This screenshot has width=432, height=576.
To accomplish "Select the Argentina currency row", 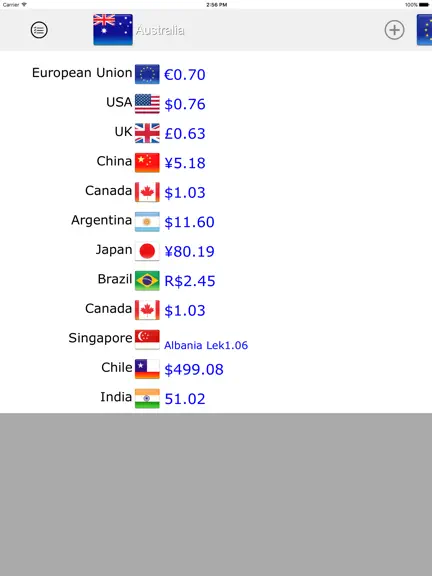I will click(216, 222).
